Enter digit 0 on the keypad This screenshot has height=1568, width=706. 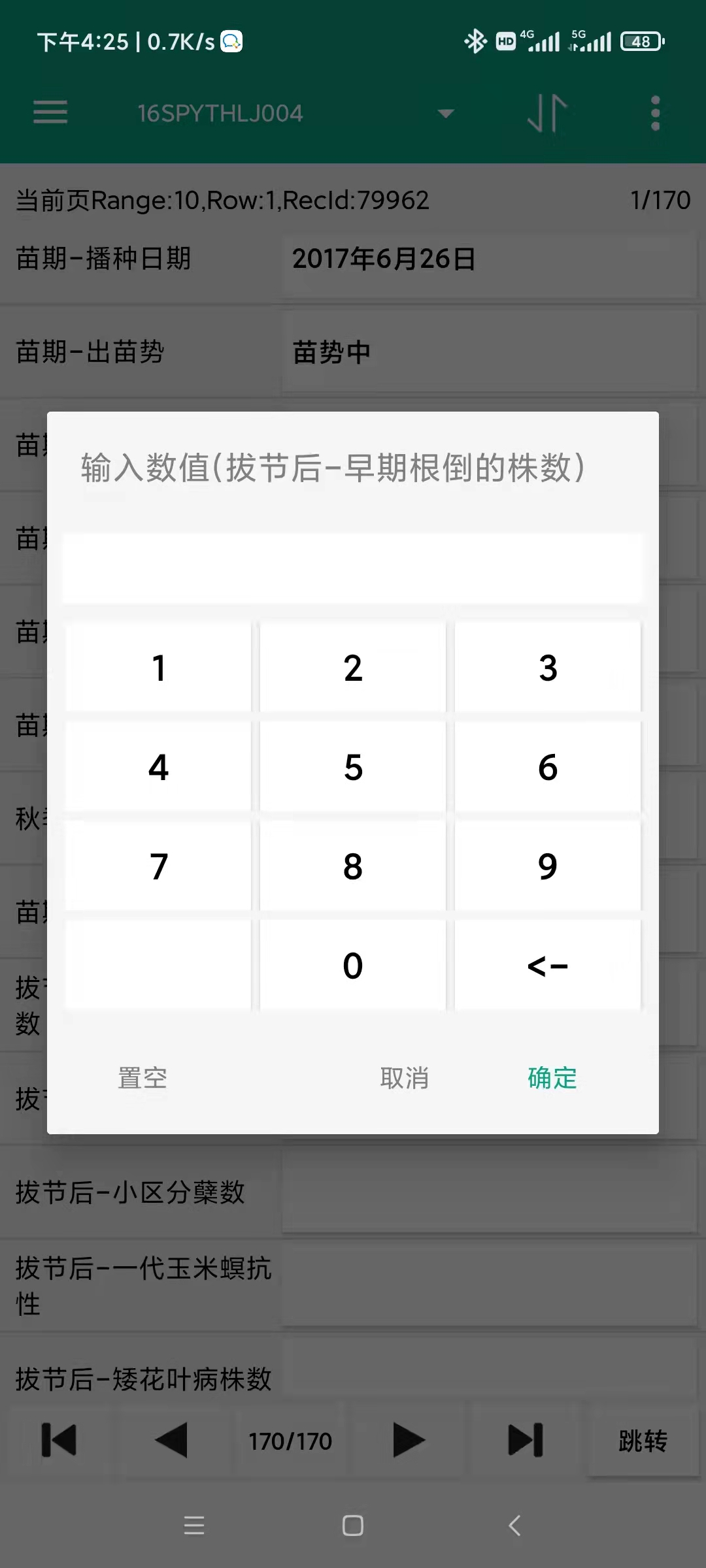pyautogui.click(x=353, y=966)
